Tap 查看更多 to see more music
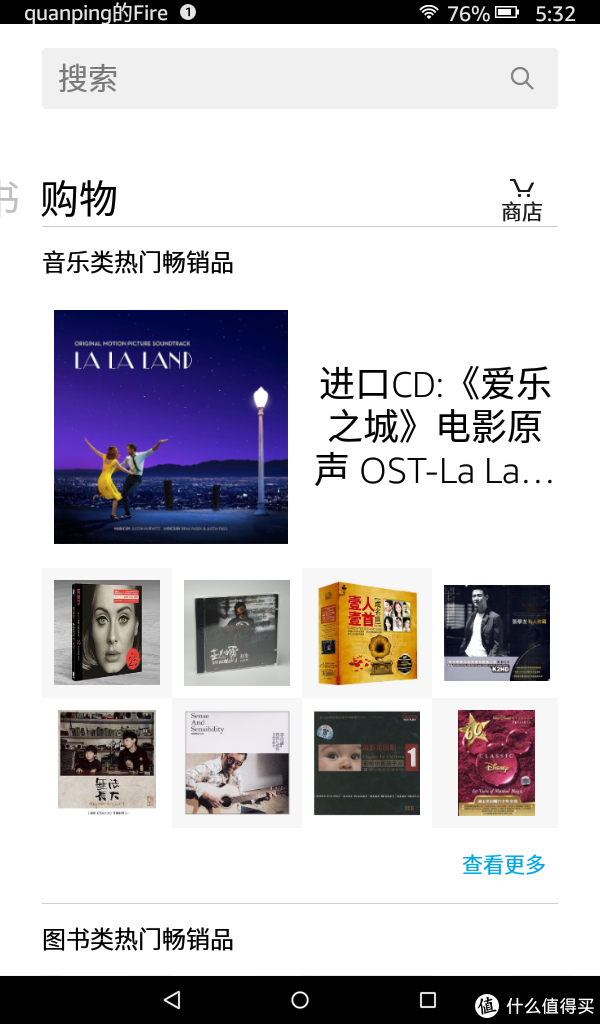This screenshot has width=600, height=1024. click(x=504, y=865)
